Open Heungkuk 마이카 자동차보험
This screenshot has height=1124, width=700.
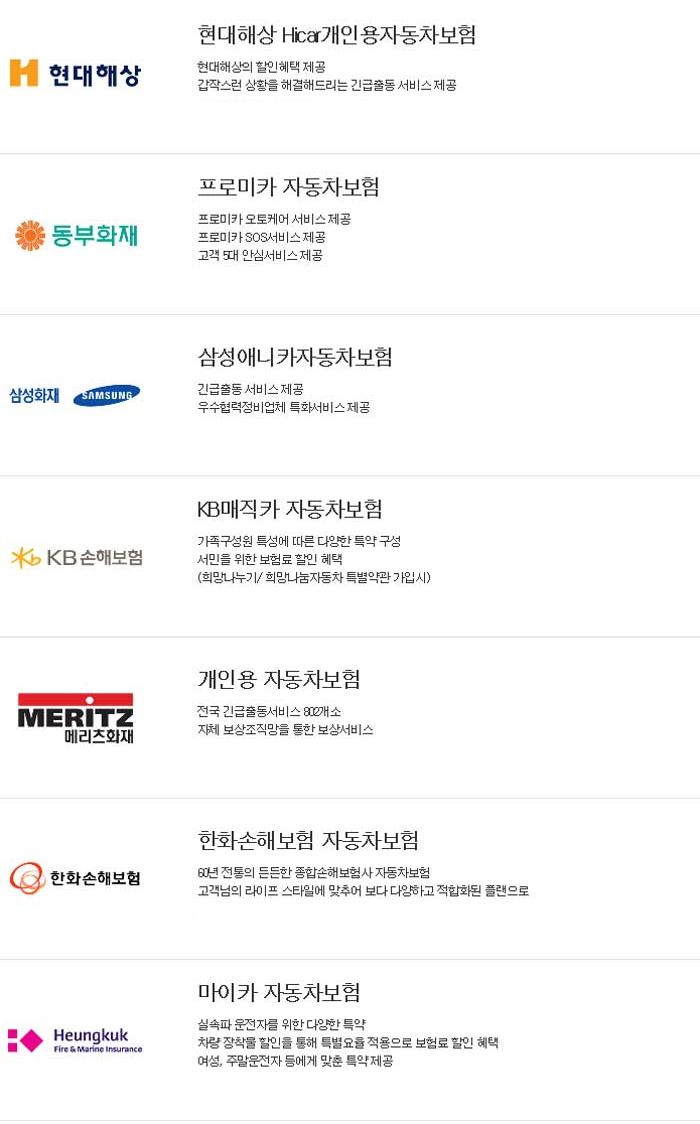279,992
